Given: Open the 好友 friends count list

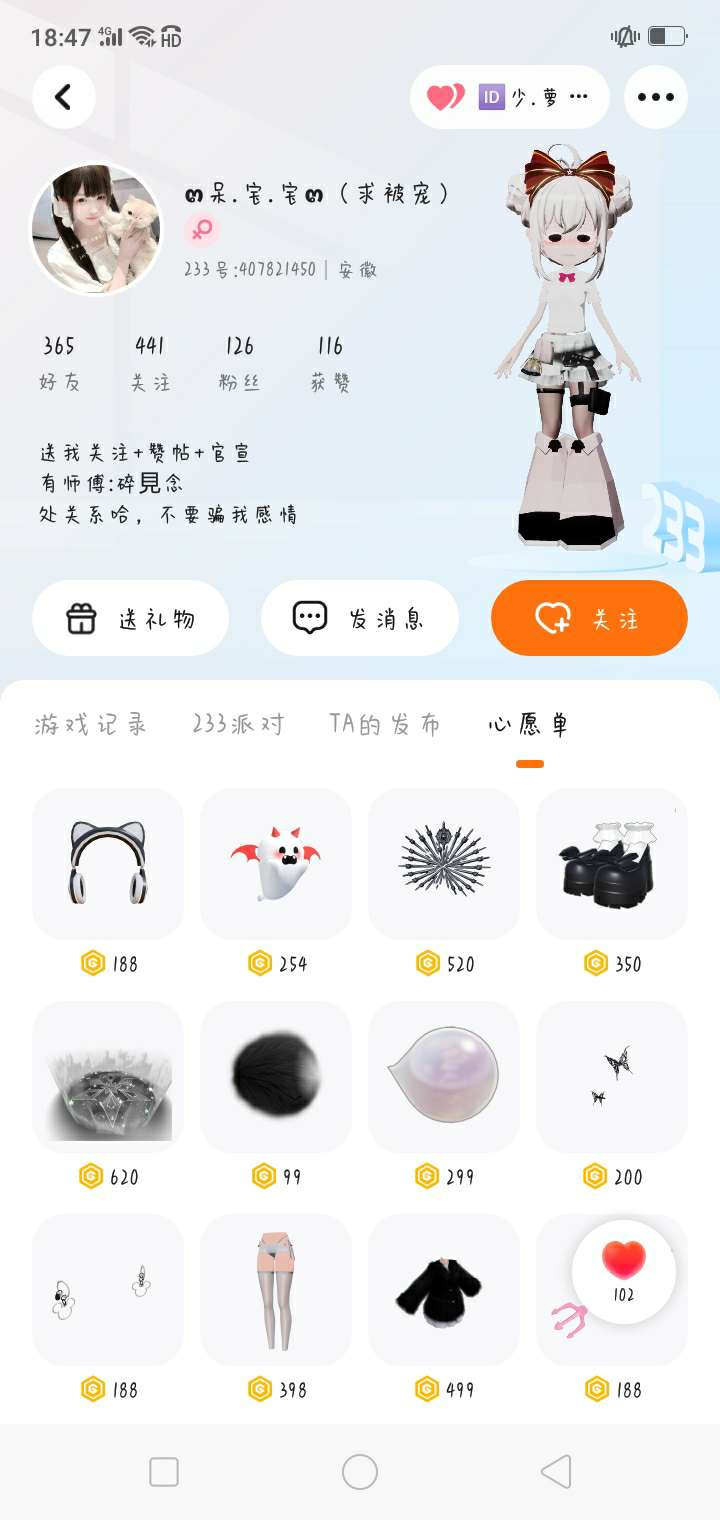Looking at the screenshot, I should coord(59,363).
